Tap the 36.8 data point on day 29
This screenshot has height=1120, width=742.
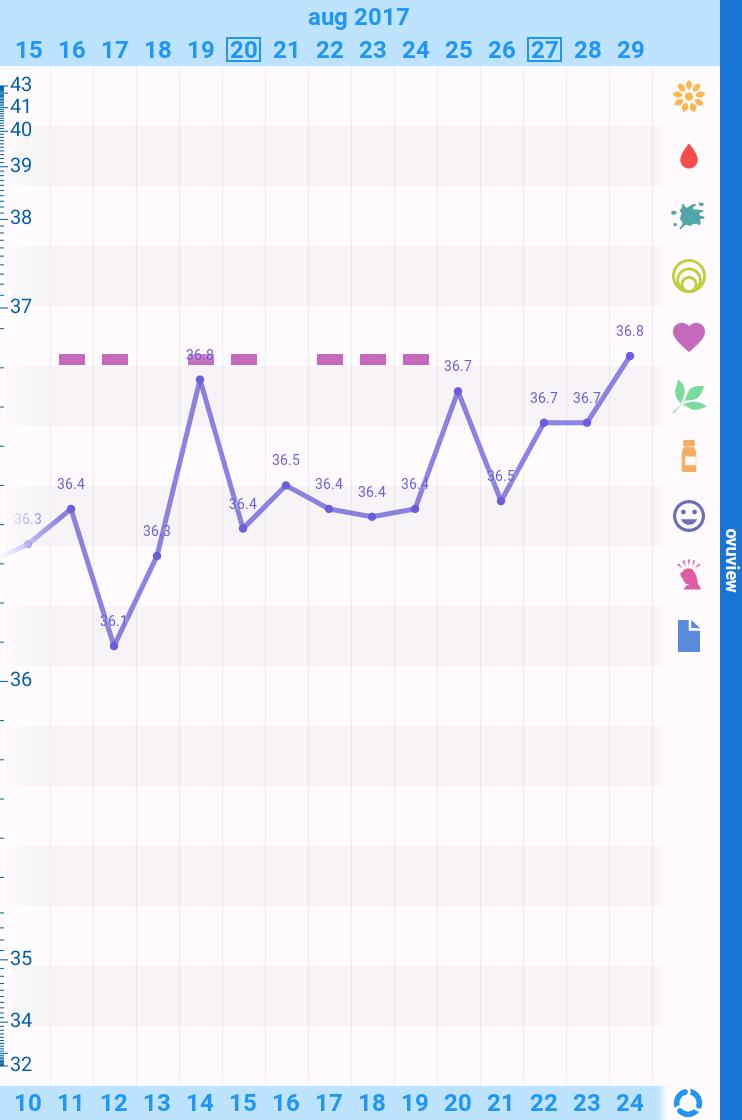pyautogui.click(x=630, y=356)
